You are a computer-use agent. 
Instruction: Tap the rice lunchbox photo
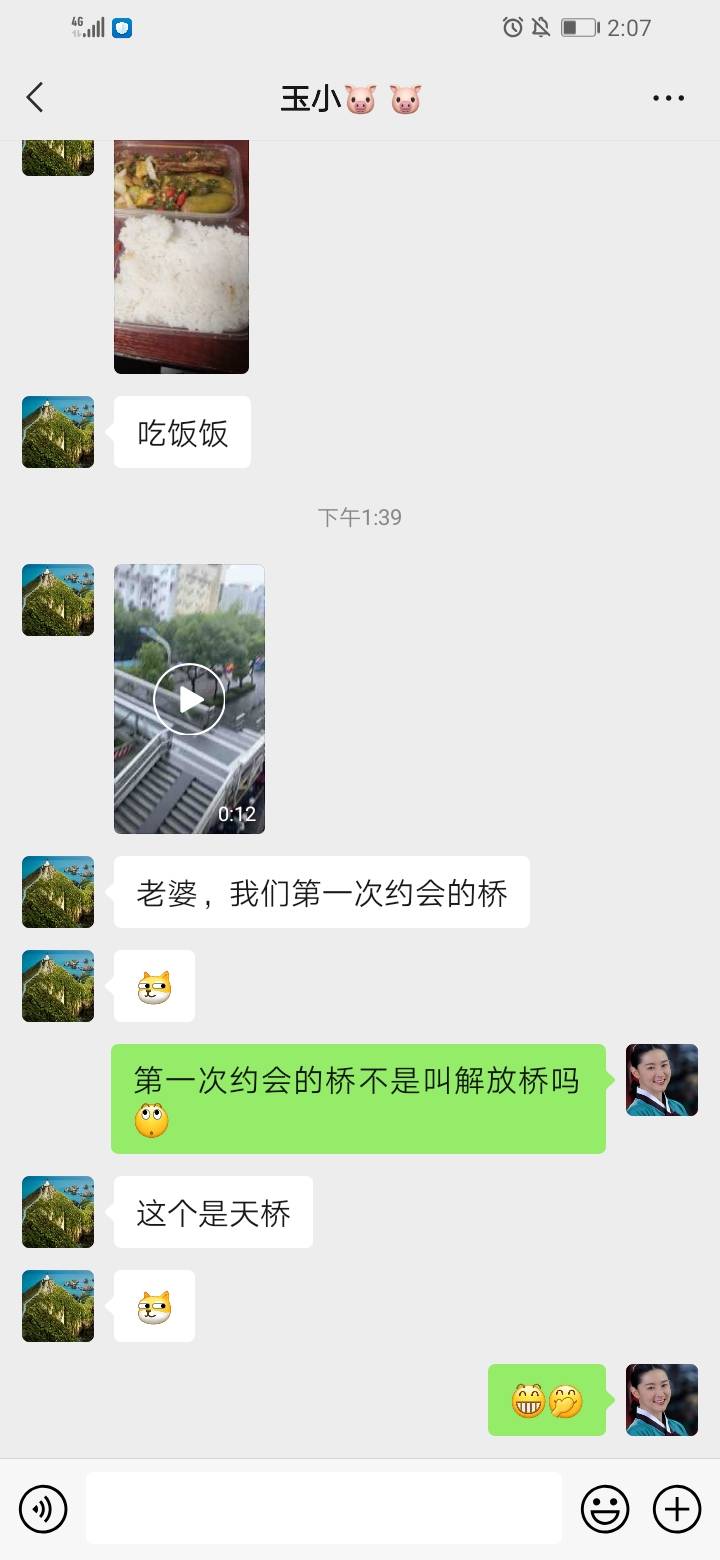[180, 255]
